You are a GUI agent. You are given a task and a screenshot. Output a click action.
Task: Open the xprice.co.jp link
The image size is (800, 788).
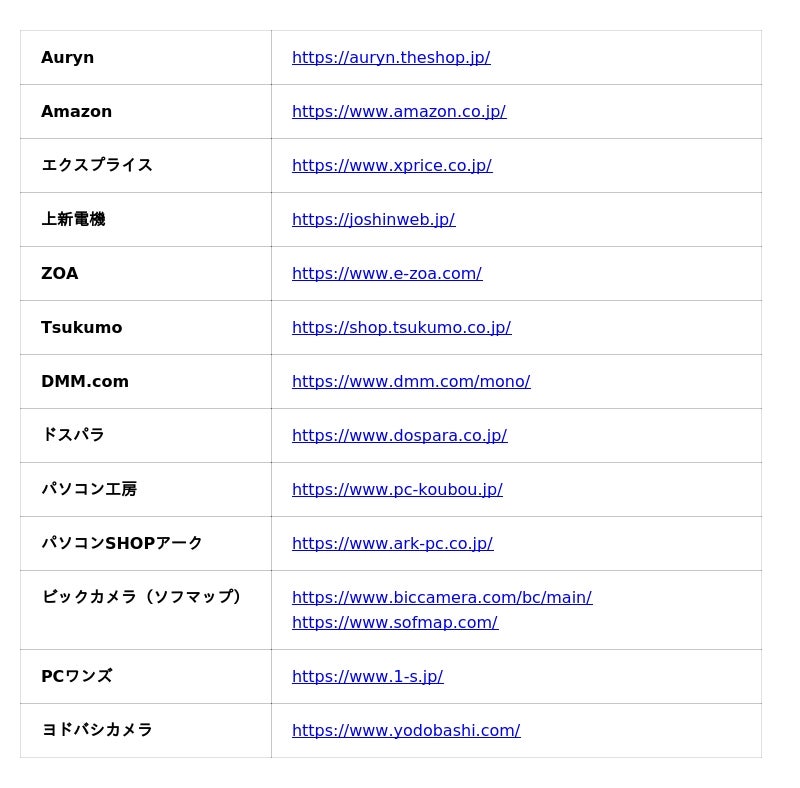point(392,166)
